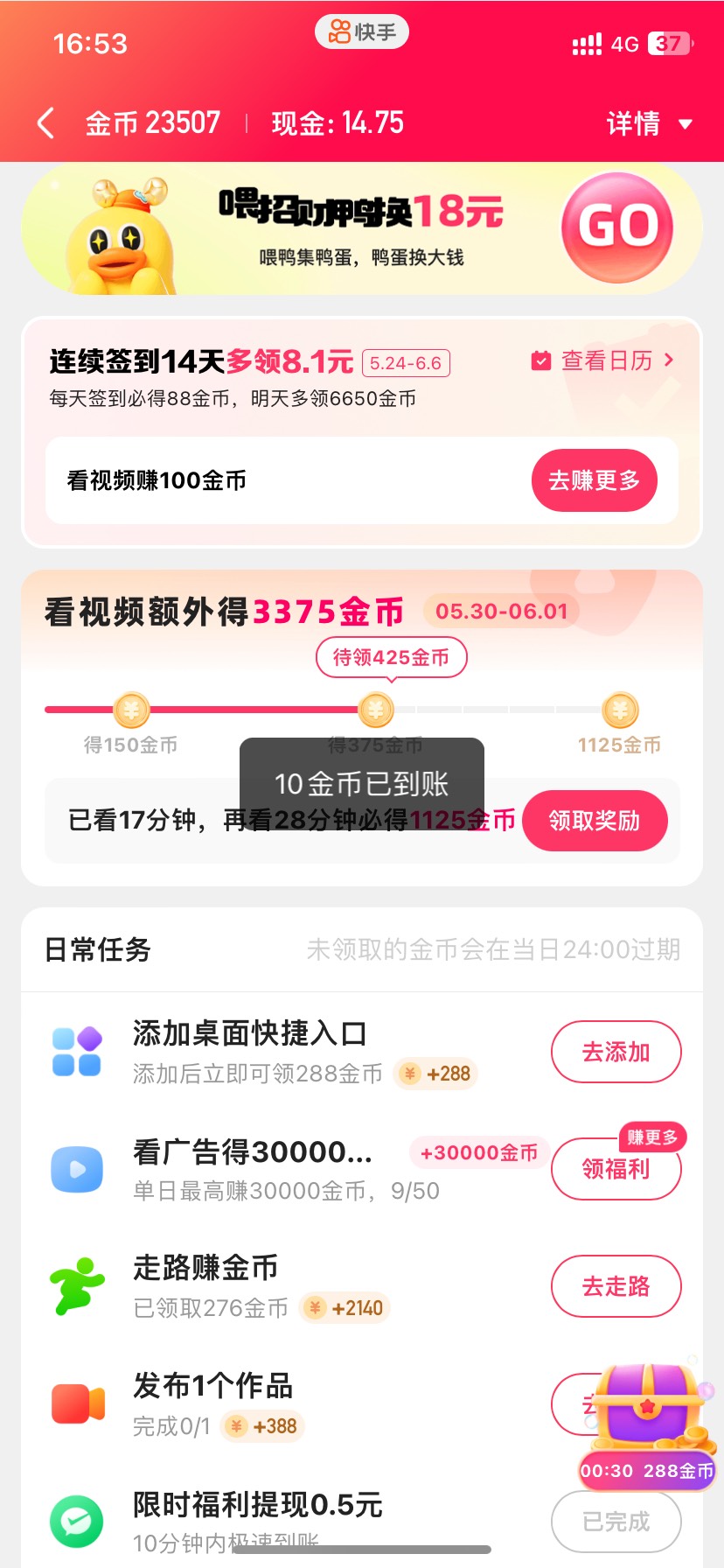The height and width of the screenshot is (1568, 724).
Task: Tap the 走路赚金币 running figure icon
Action: pyautogui.click(x=77, y=1286)
